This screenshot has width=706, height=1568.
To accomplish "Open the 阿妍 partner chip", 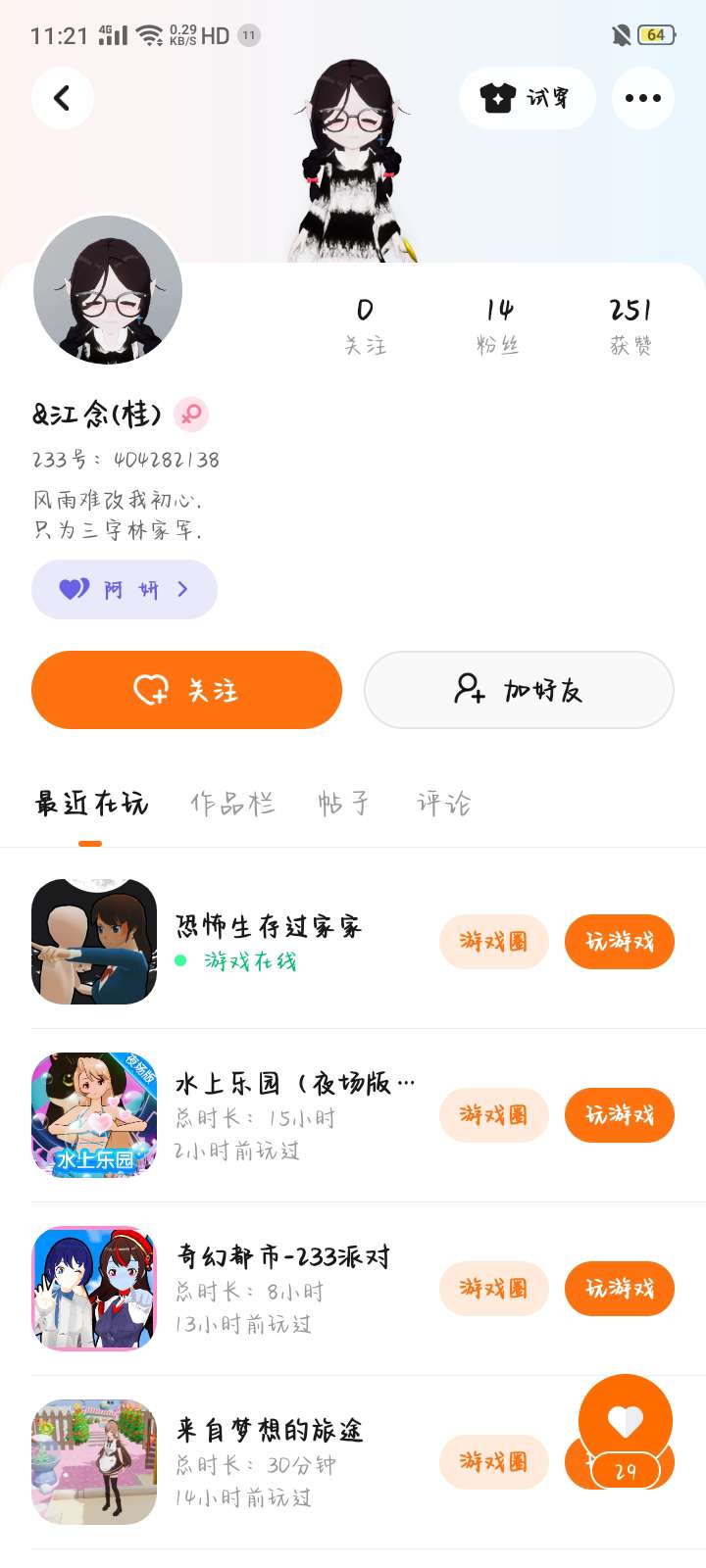I will point(125,589).
